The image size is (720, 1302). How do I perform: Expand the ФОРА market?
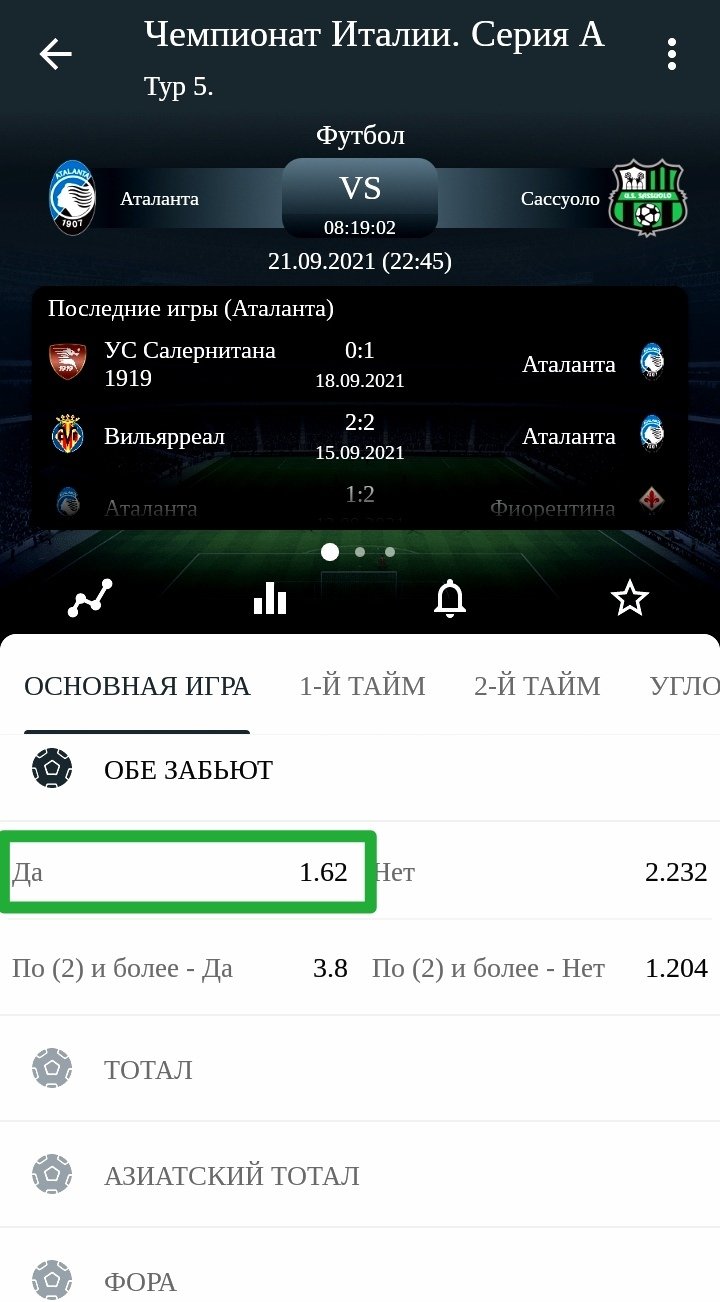point(140,1281)
